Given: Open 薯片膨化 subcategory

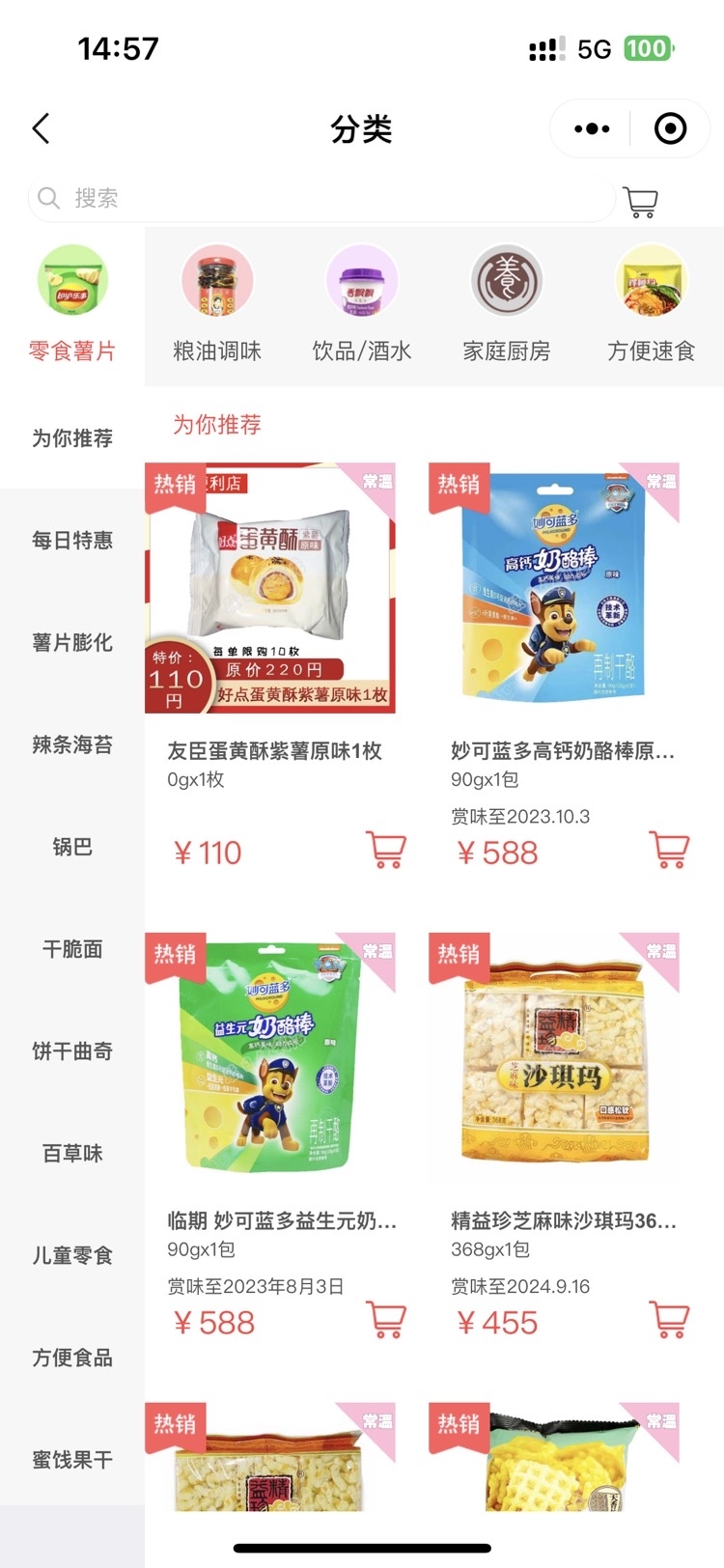Looking at the screenshot, I should tap(72, 643).
